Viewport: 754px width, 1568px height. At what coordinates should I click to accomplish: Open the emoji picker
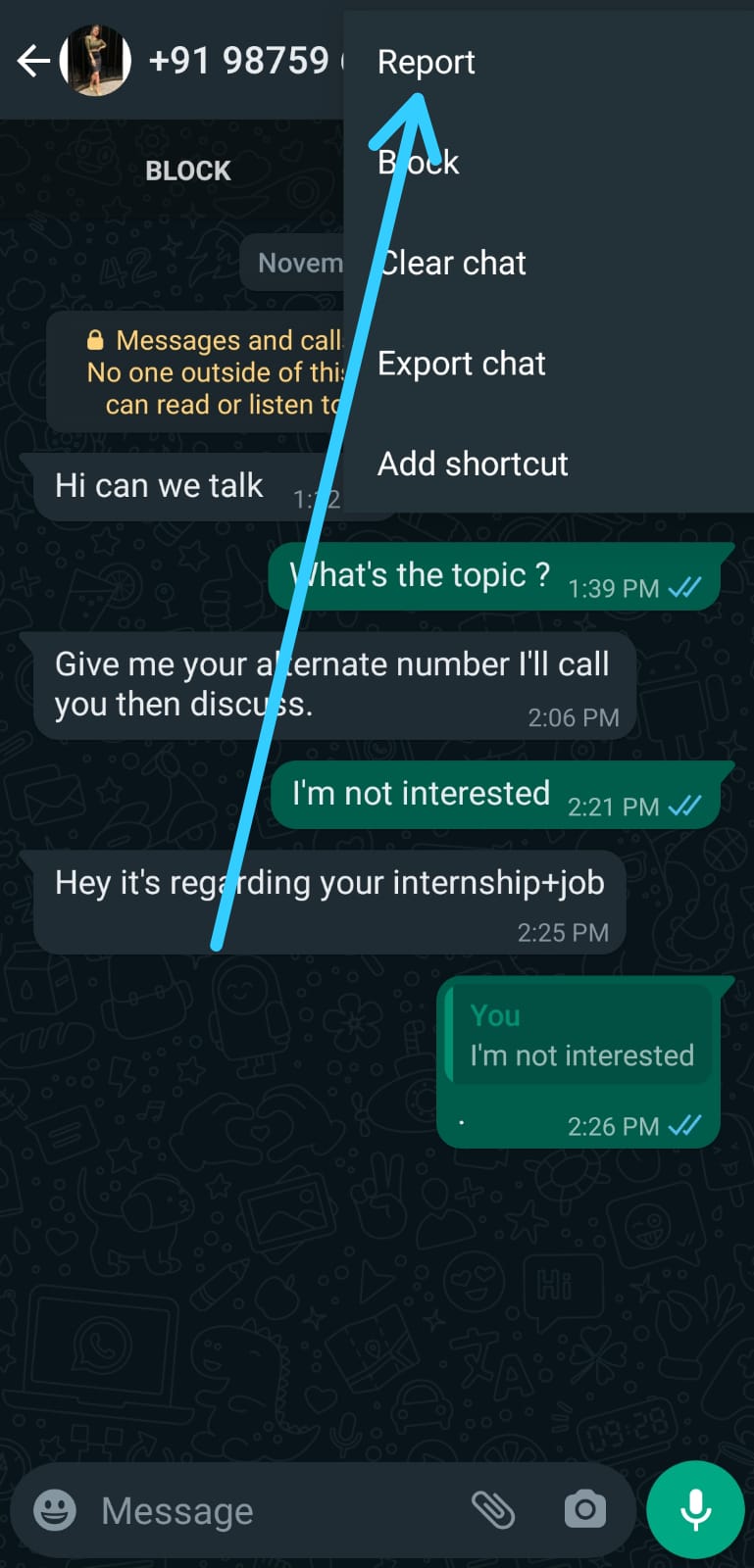point(55,1510)
